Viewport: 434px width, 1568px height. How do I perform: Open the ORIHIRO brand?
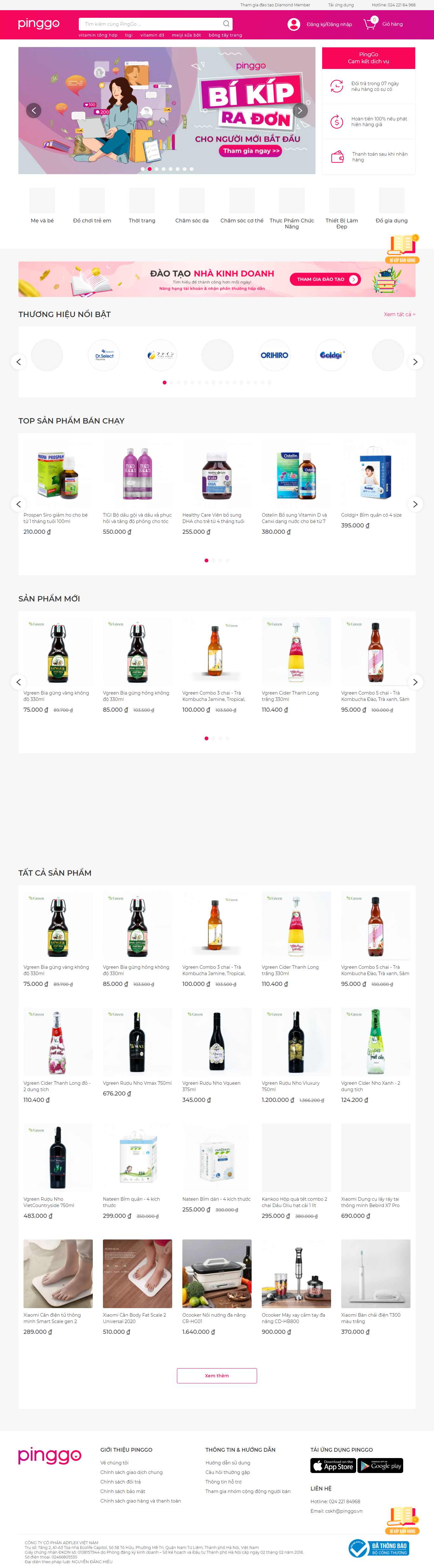(x=275, y=356)
